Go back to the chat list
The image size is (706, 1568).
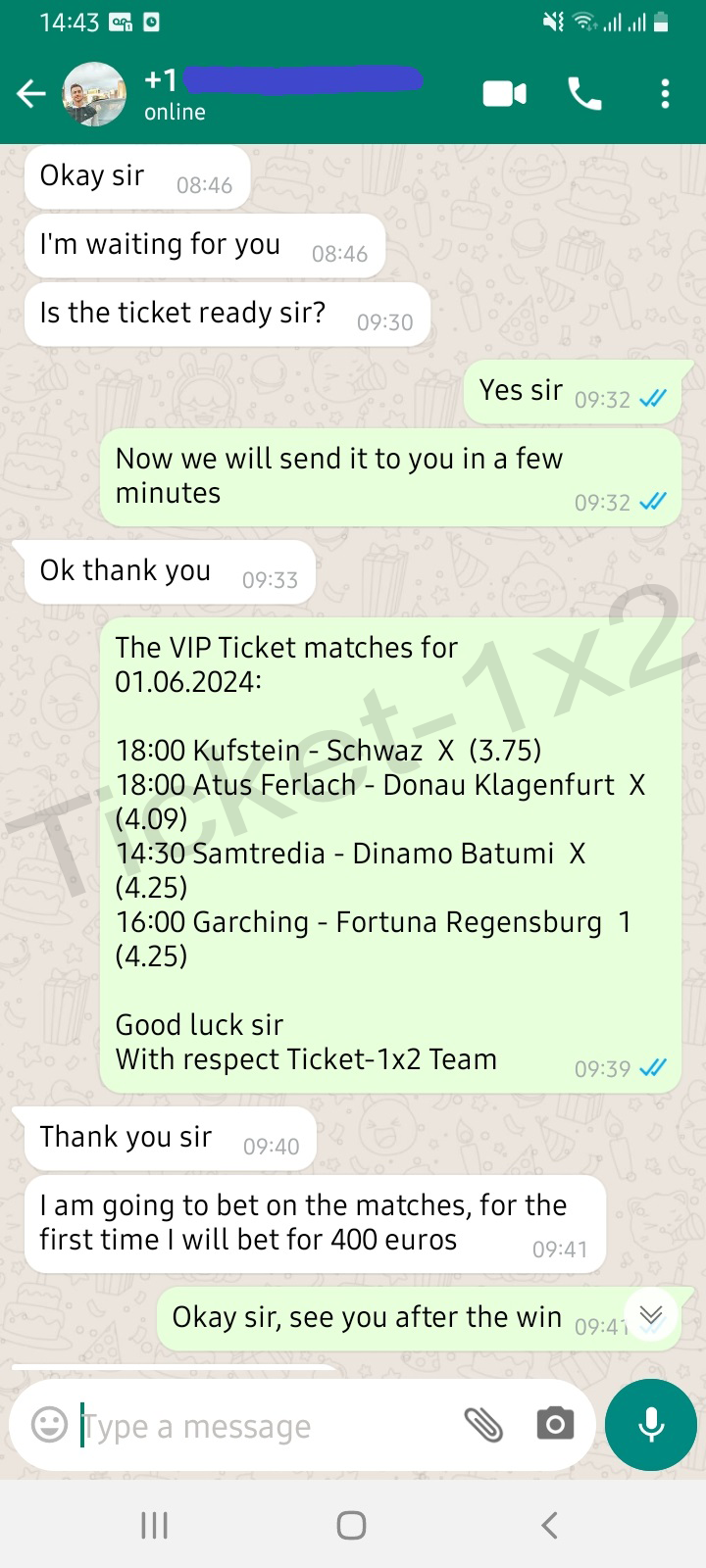pos(31,94)
